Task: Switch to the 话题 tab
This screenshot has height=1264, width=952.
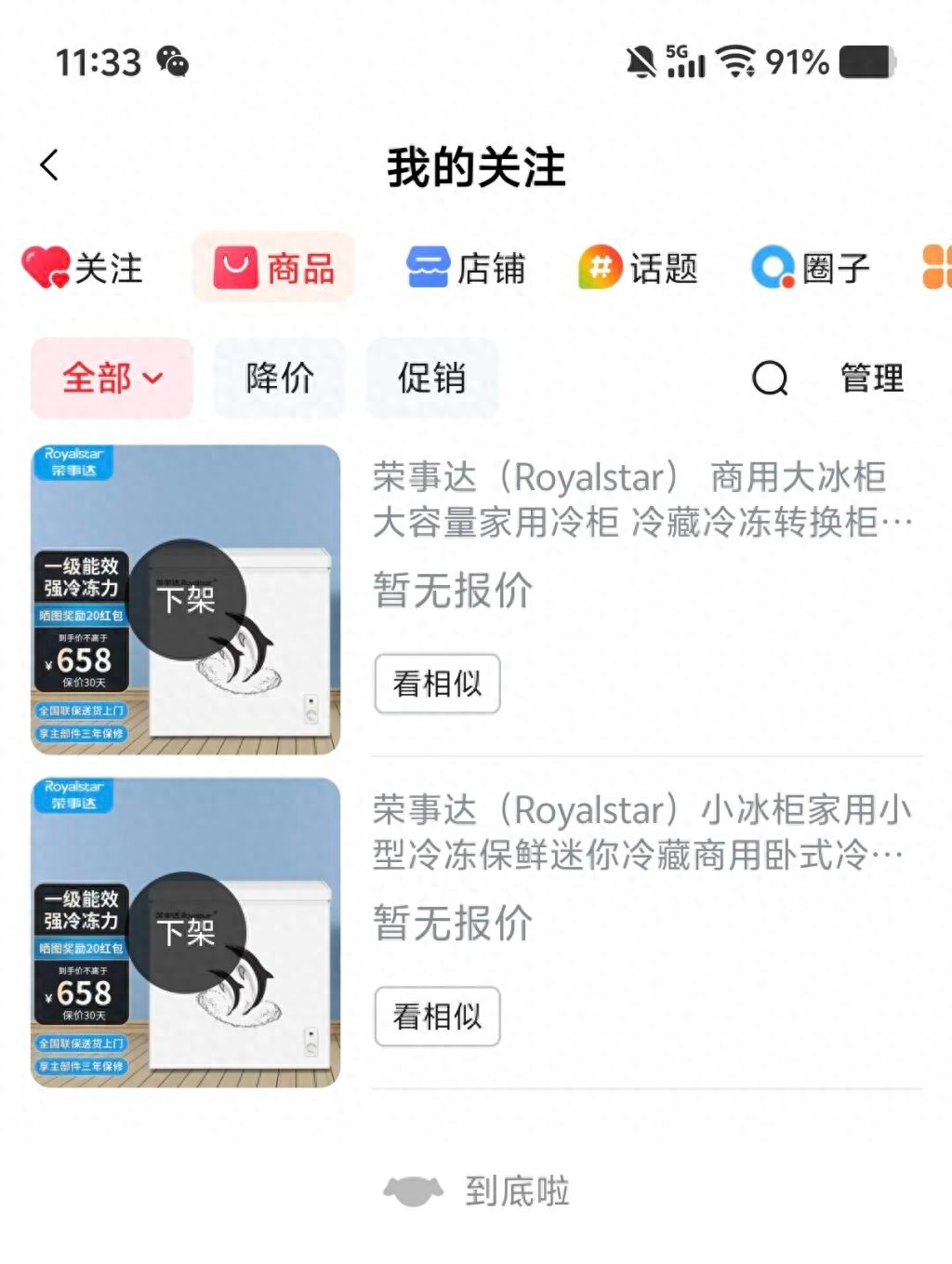Action: pyautogui.click(x=639, y=268)
